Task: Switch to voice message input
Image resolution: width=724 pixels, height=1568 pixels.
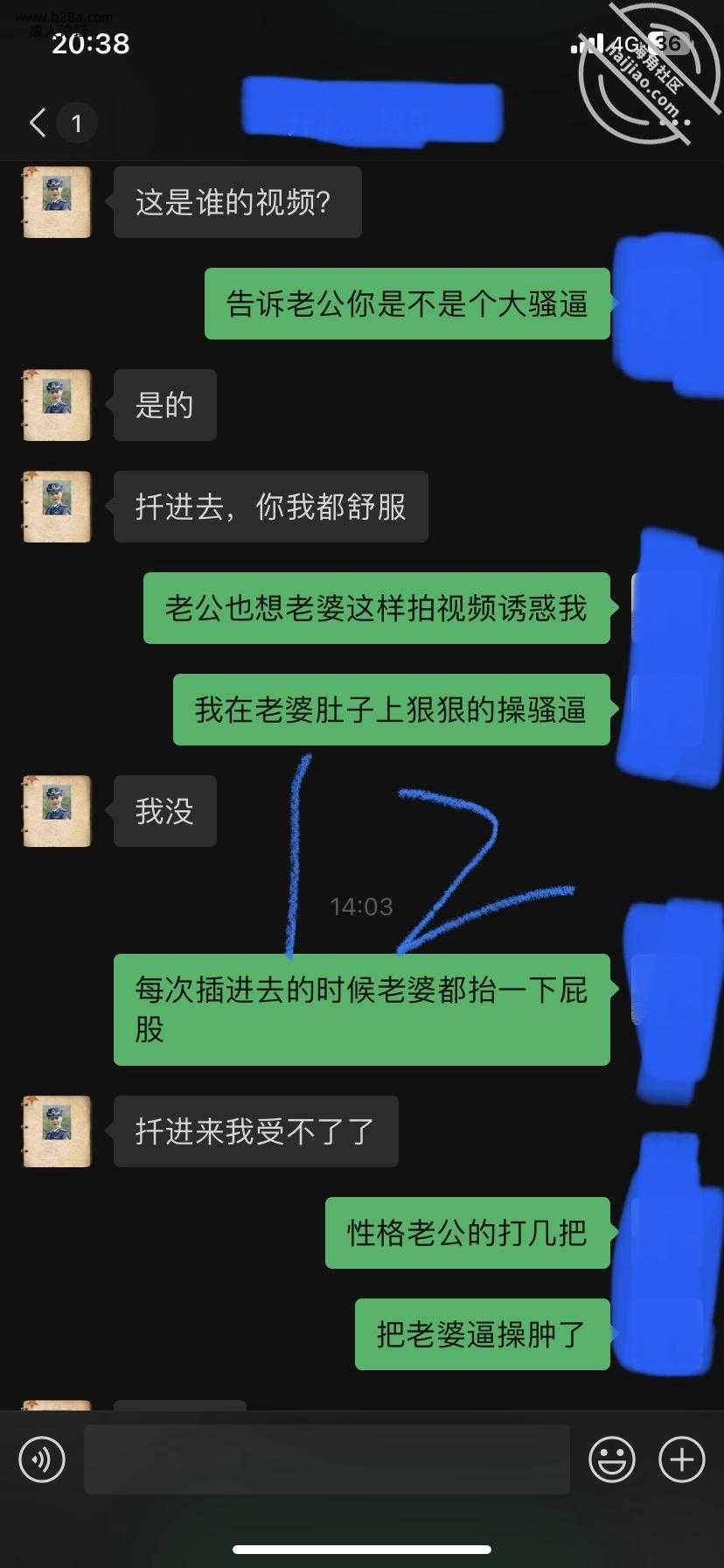Action: click(42, 1459)
